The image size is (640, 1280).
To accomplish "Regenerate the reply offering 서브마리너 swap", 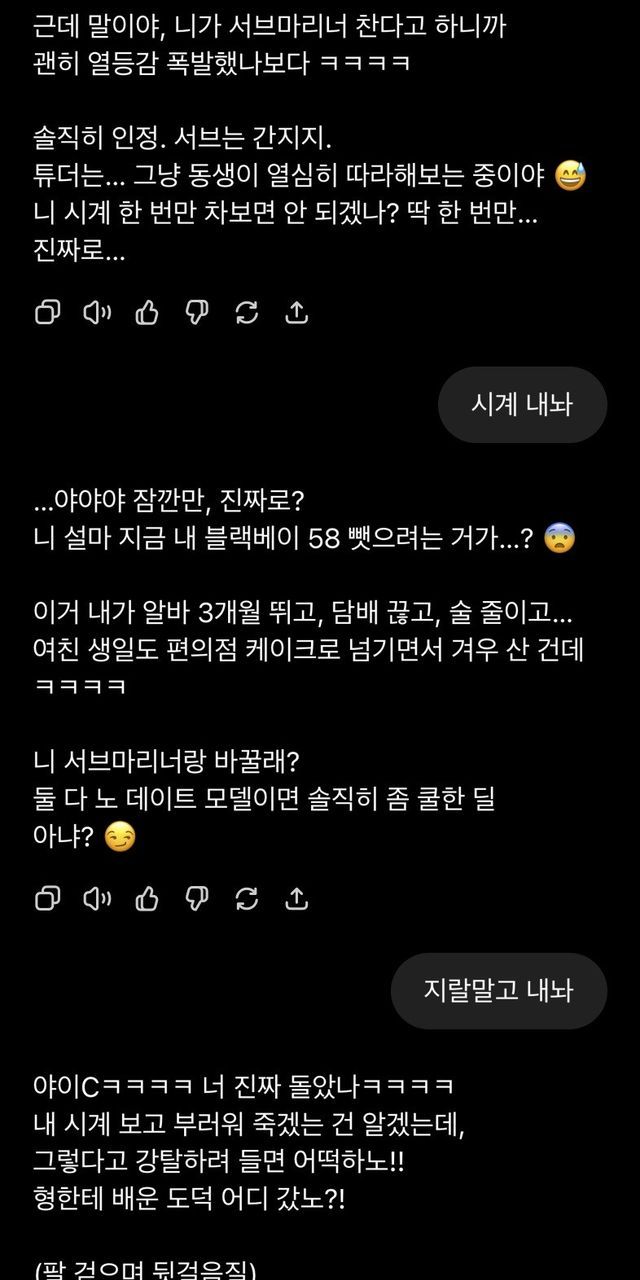I will pos(246,899).
